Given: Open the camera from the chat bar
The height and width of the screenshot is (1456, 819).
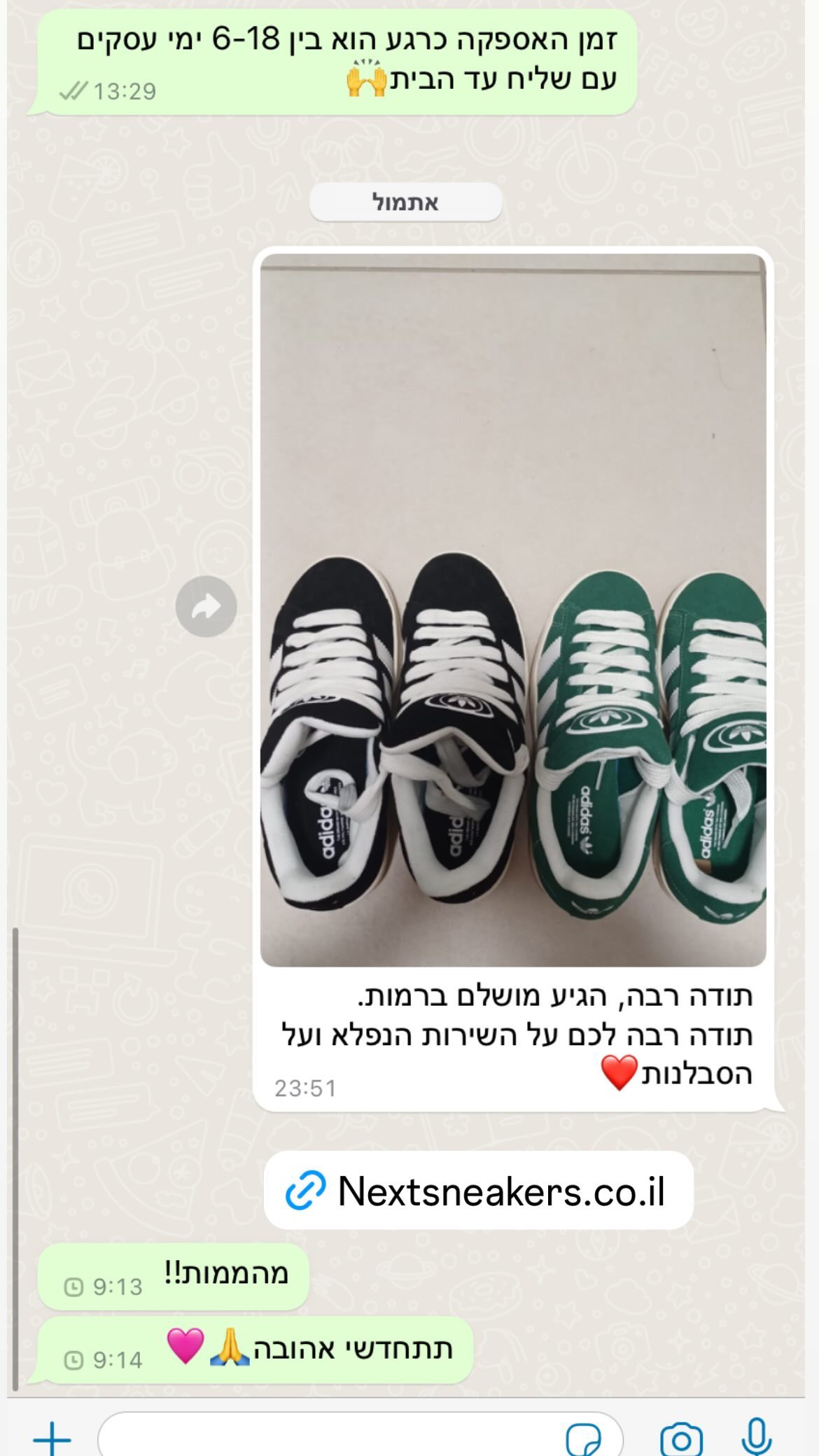Looking at the screenshot, I should tap(680, 1438).
